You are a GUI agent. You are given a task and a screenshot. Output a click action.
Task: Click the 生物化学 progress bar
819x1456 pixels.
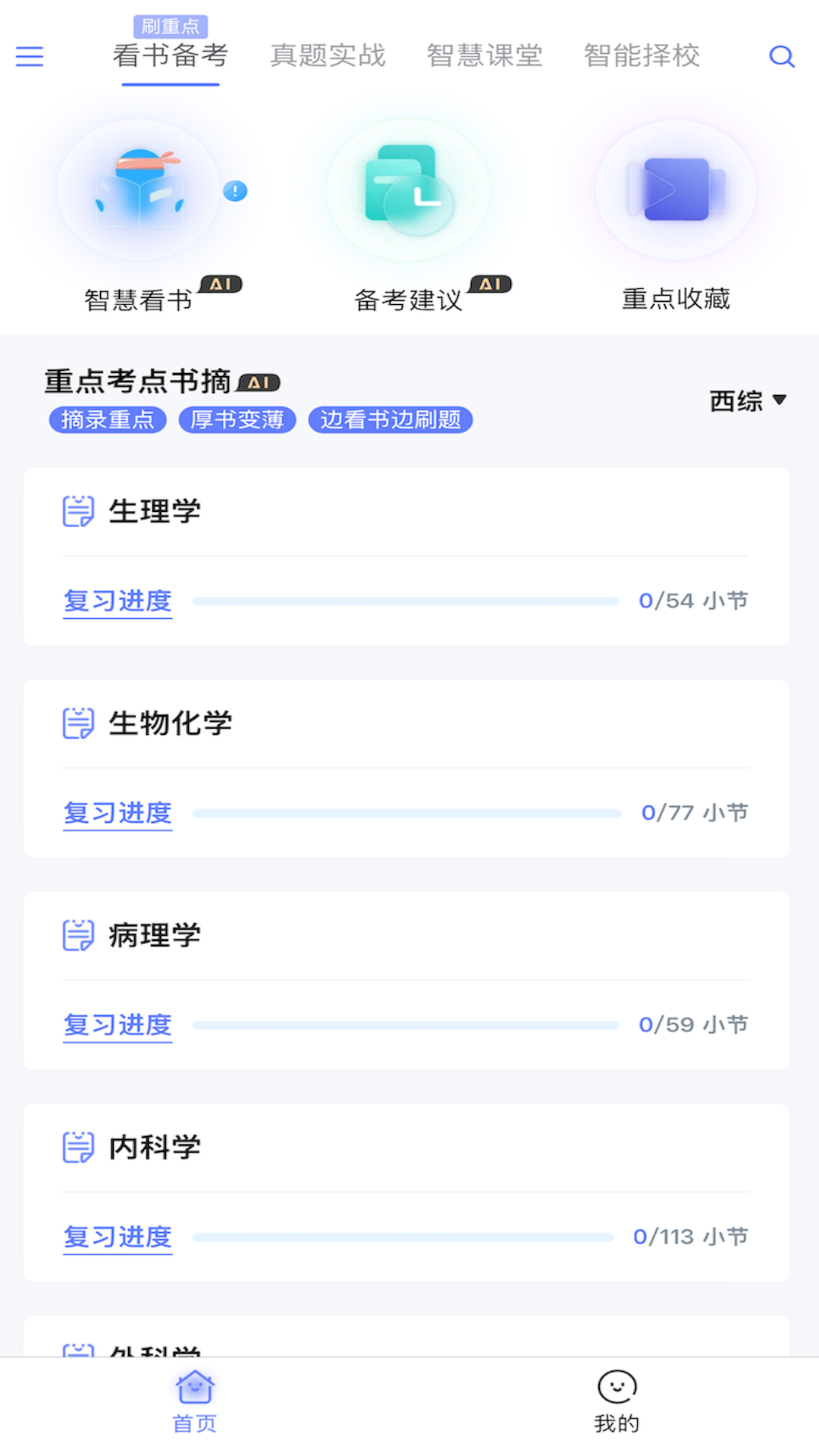[407, 812]
